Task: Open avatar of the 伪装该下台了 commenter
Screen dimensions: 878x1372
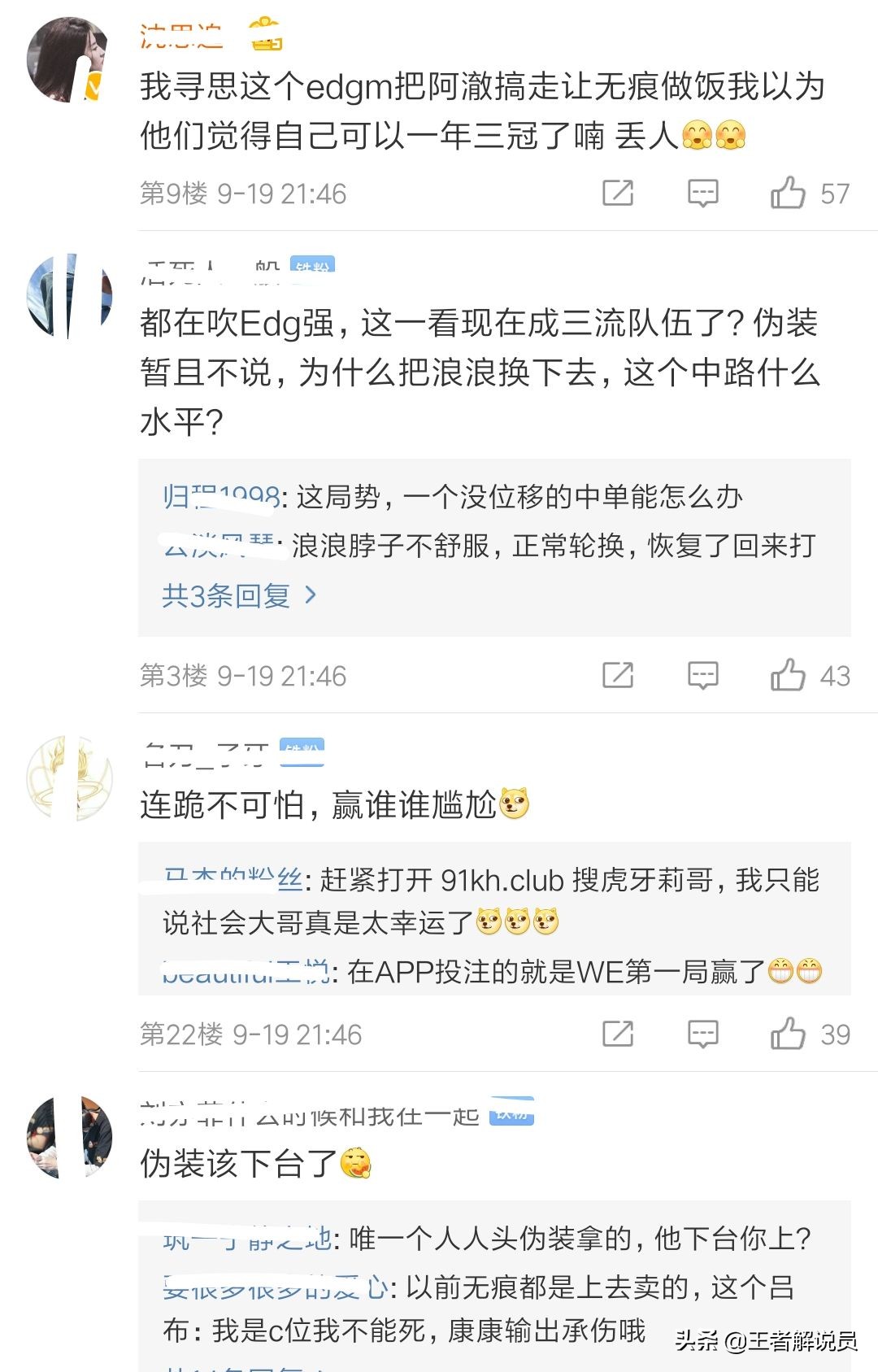Action: (68, 1138)
